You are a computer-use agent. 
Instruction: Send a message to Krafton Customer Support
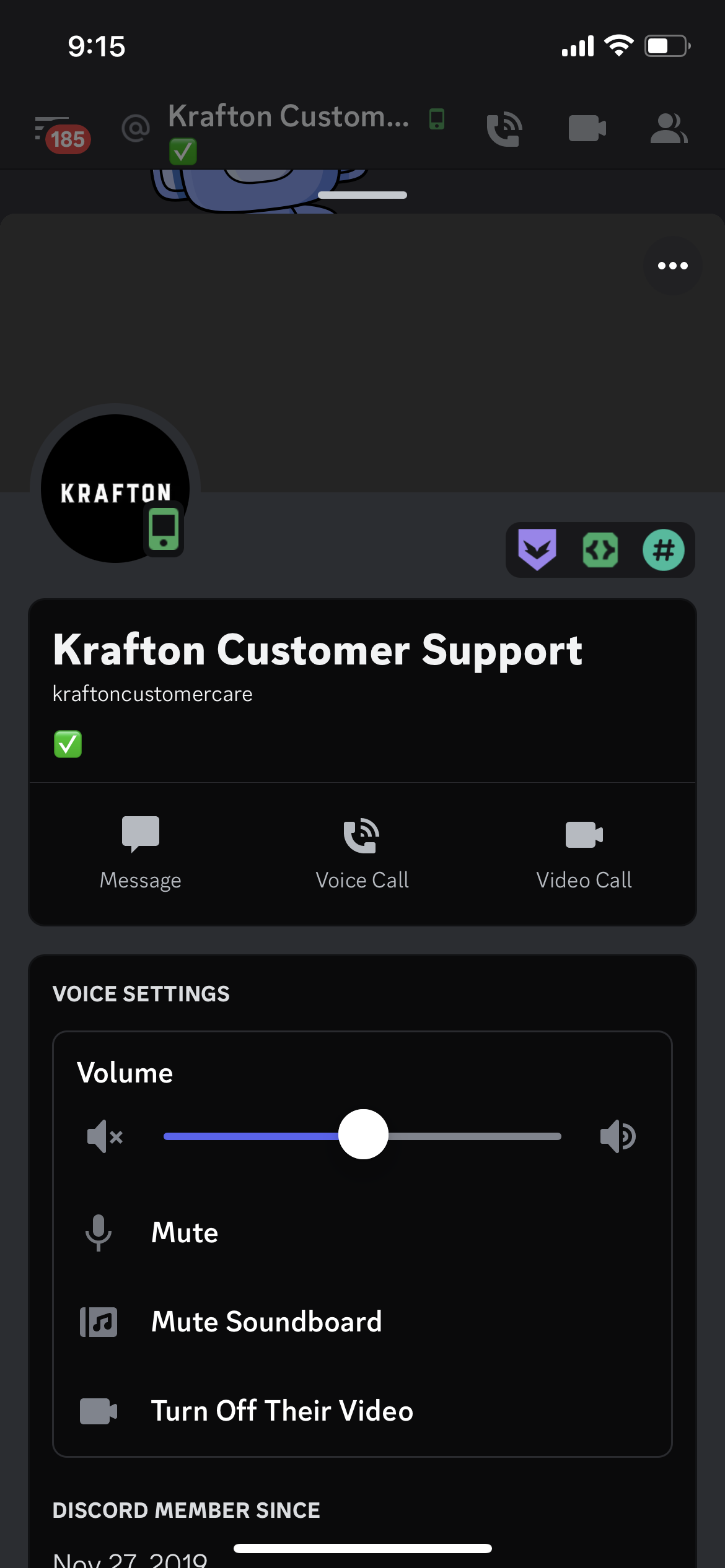(x=141, y=853)
